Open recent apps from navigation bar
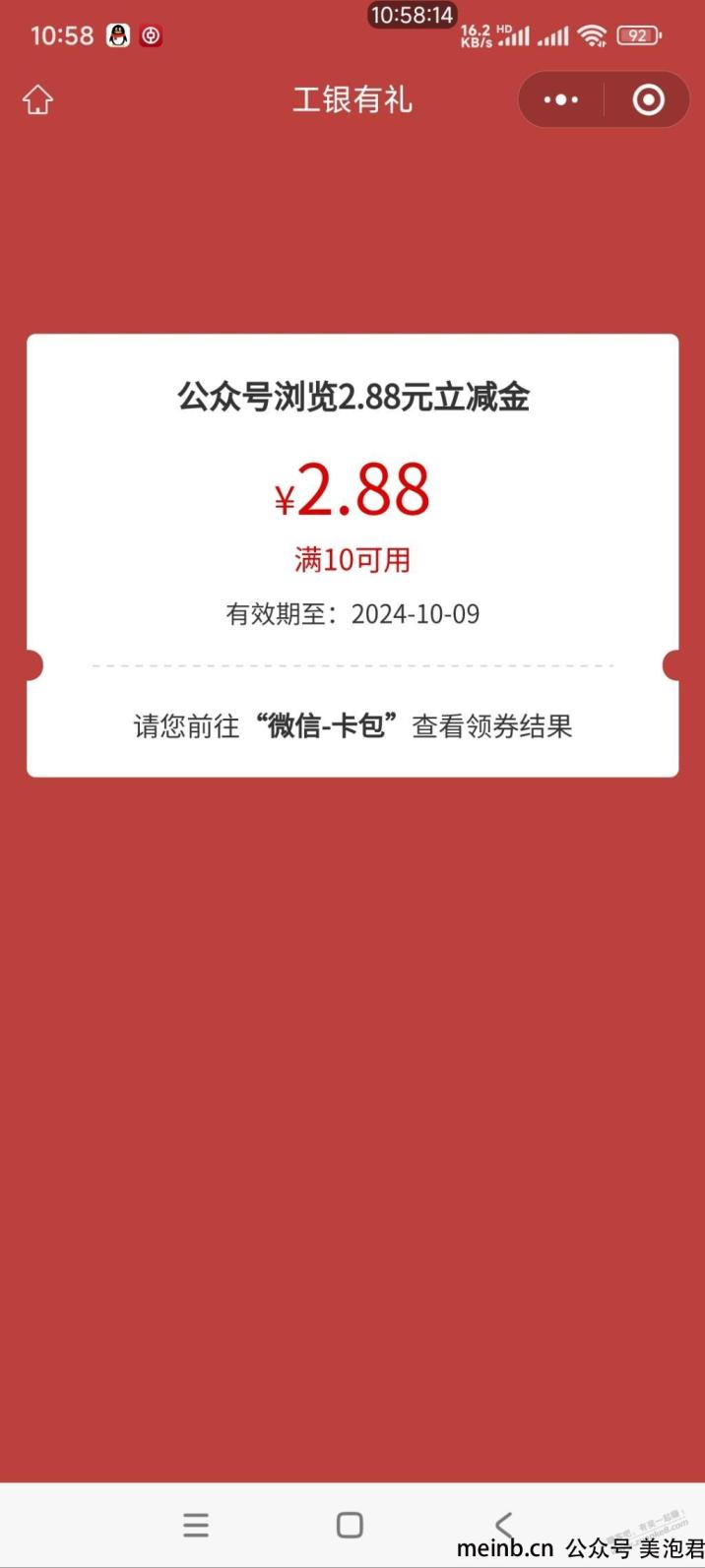This screenshot has width=705, height=1568. tap(196, 1525)
